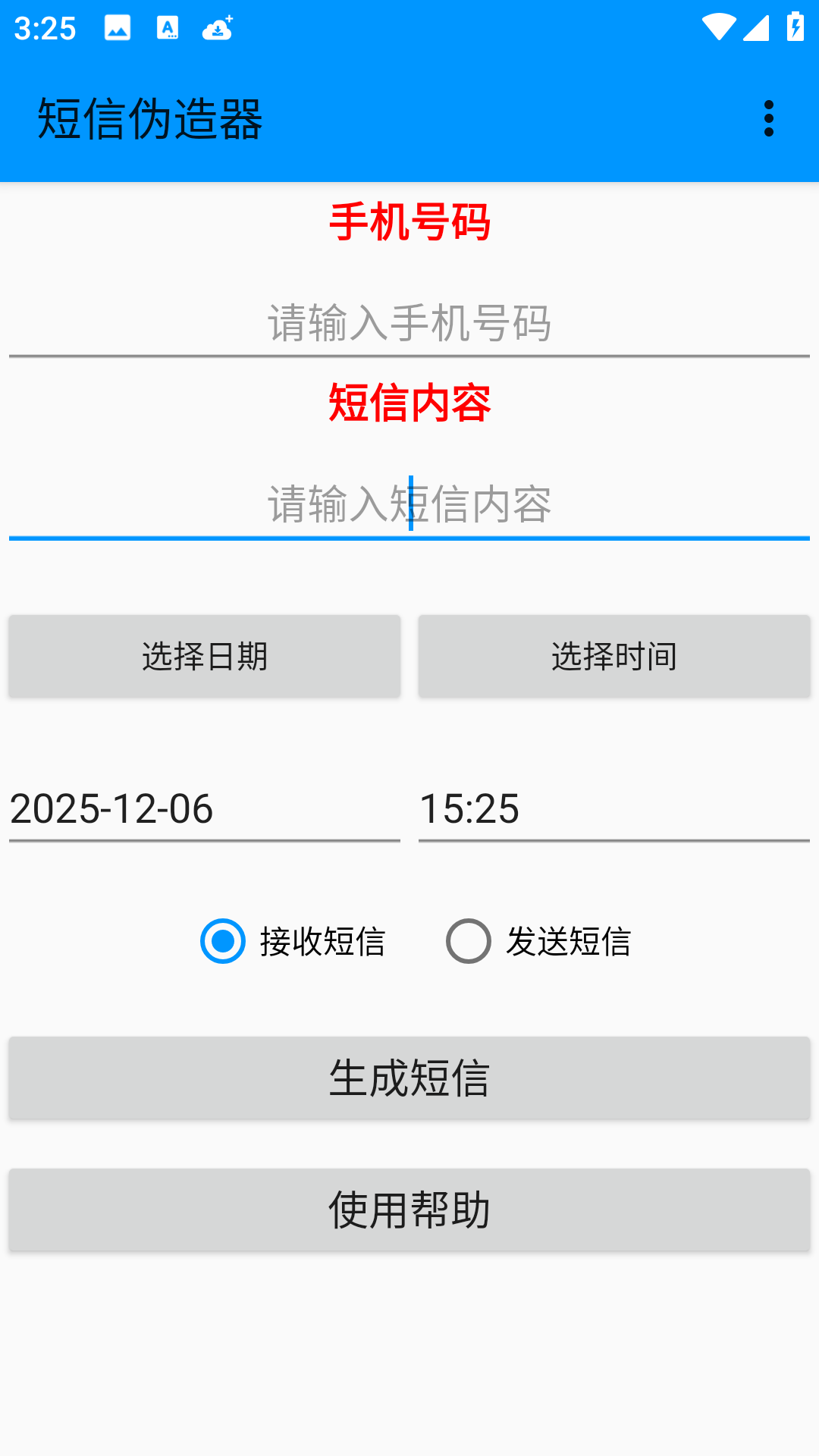Image resolution: width=819 pixels, height=1456 pixels.
Task: Open the date picker via 选择日期
Action: point(204,655)
